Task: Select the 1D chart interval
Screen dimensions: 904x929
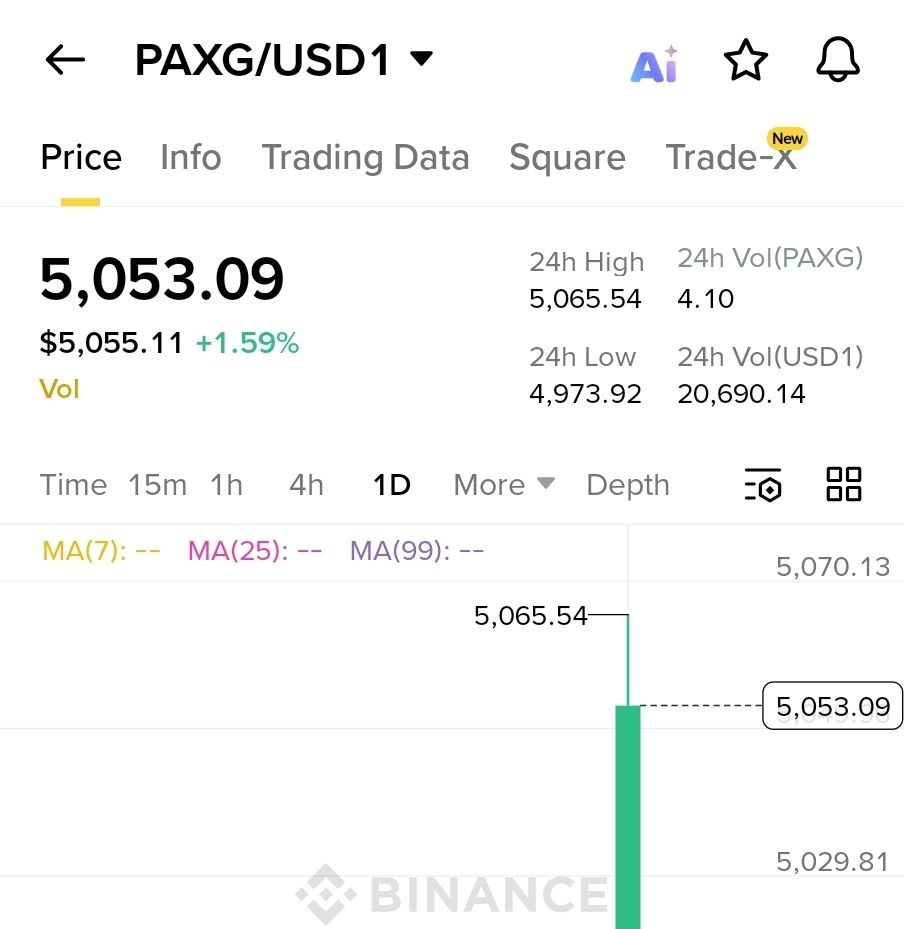Action: tap(391, 485)
